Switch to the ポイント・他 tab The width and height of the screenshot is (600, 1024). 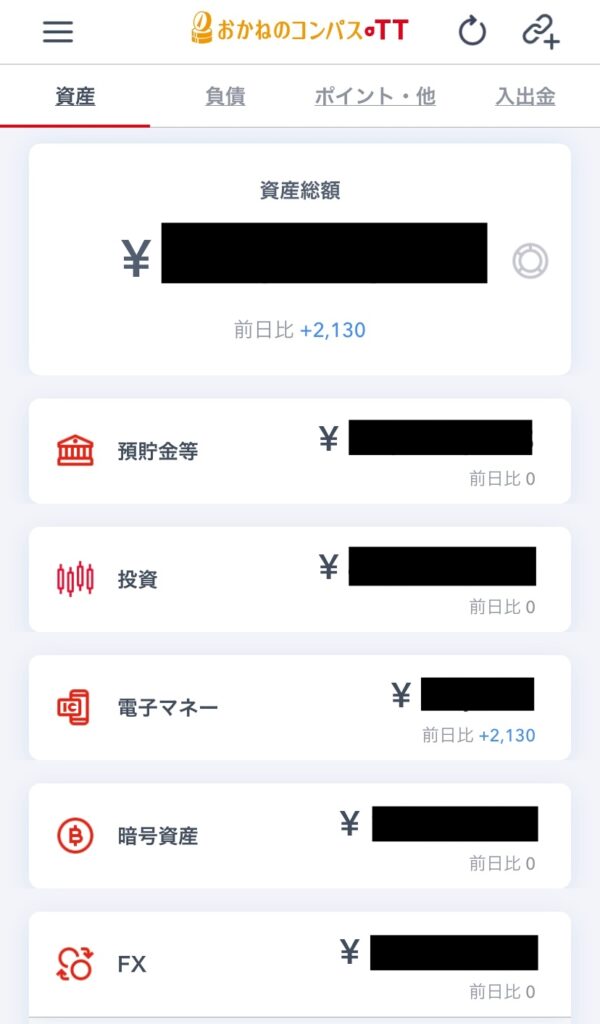(x=375, y=97)
